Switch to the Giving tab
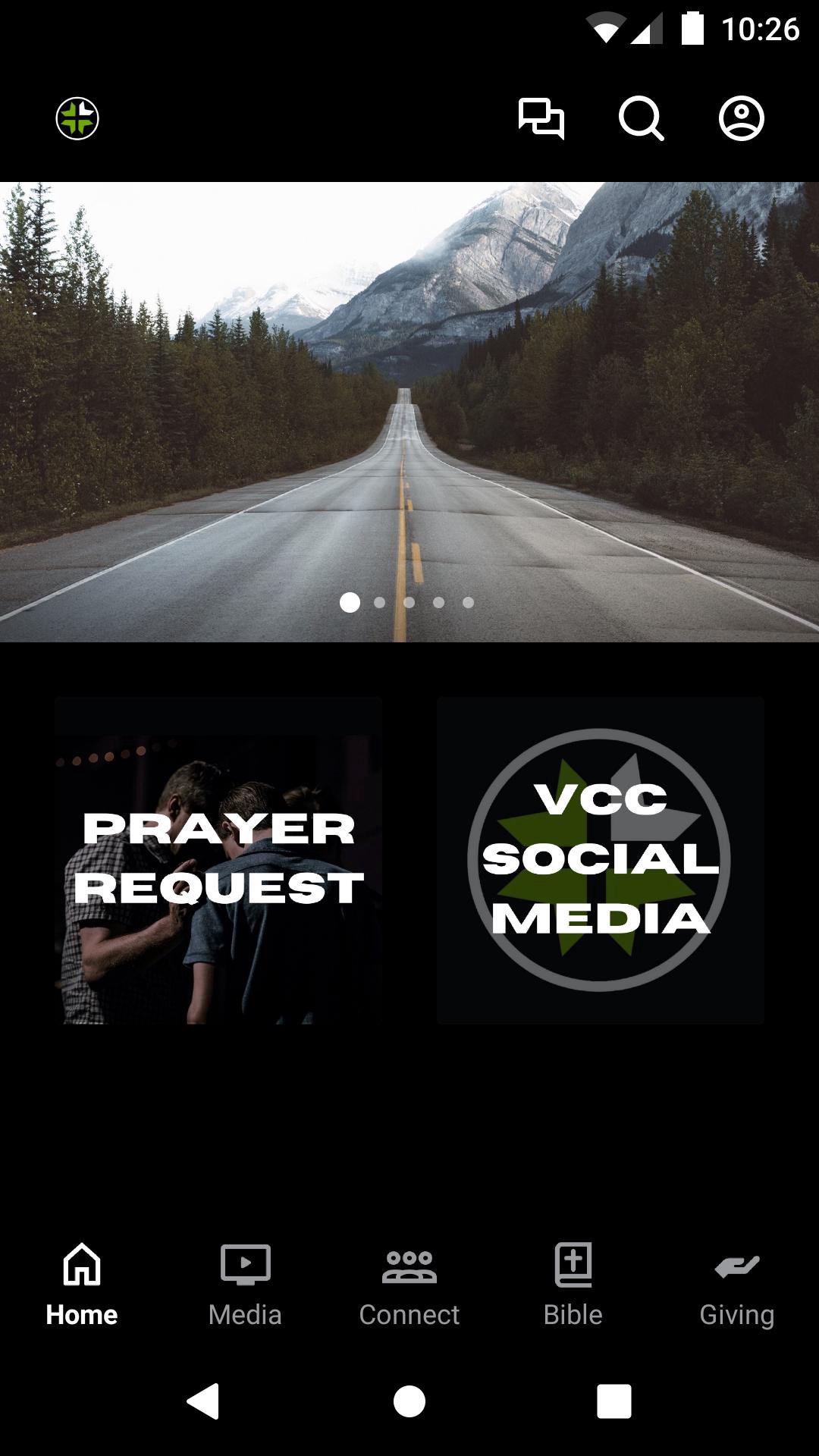 [x=736, y=1282]
